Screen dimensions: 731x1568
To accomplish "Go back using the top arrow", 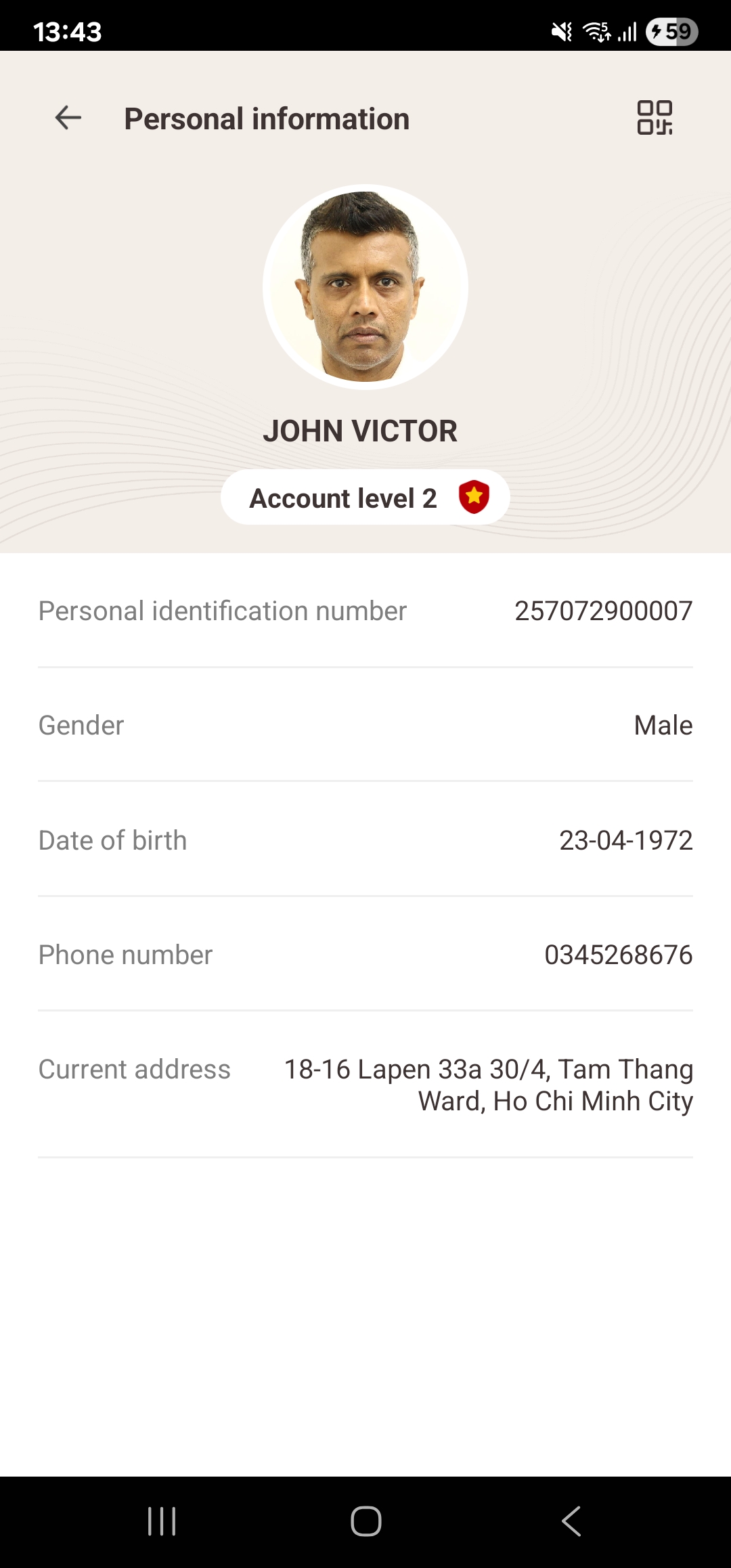I will 68,118.
